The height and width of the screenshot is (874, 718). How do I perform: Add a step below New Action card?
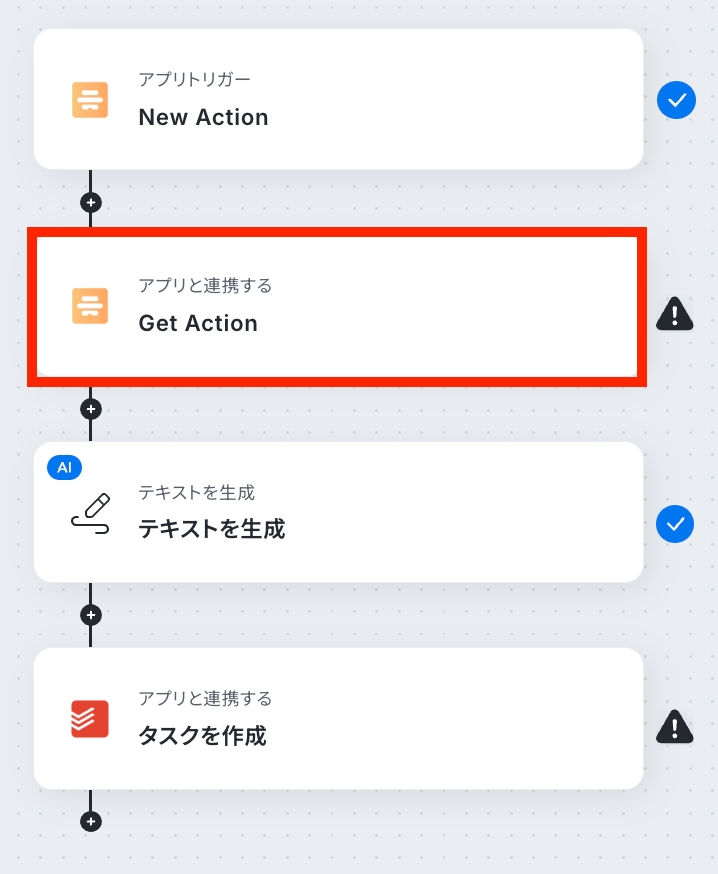click(x=91, y=202)
